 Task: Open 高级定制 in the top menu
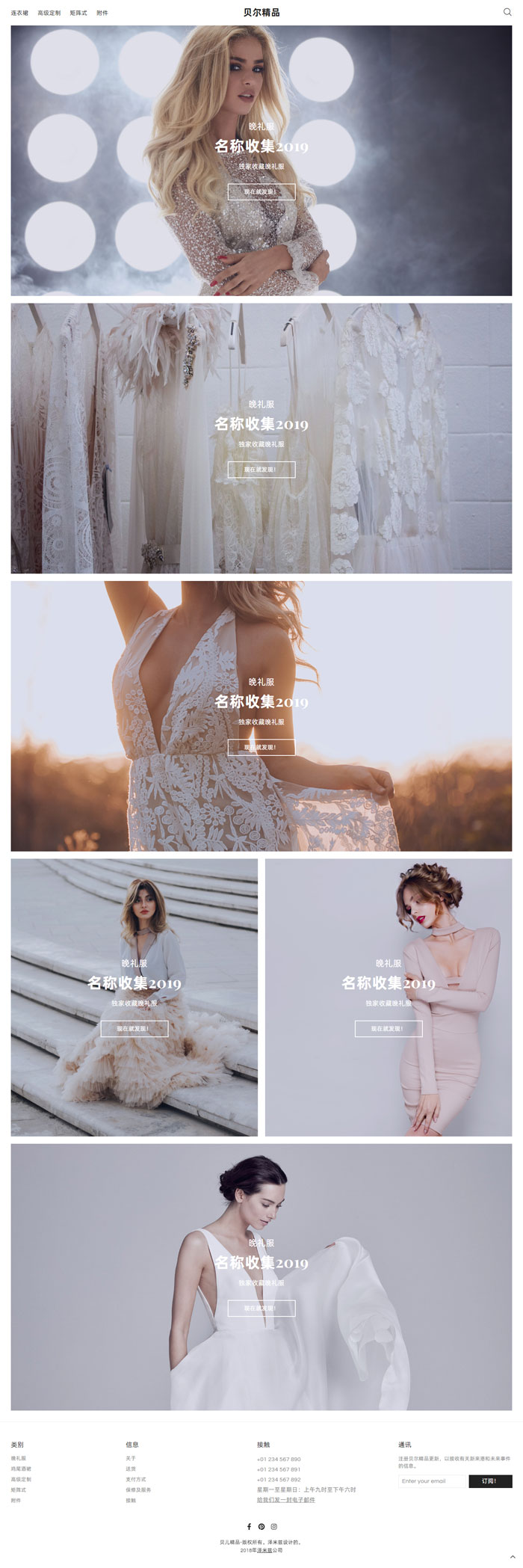click(49, 13)
